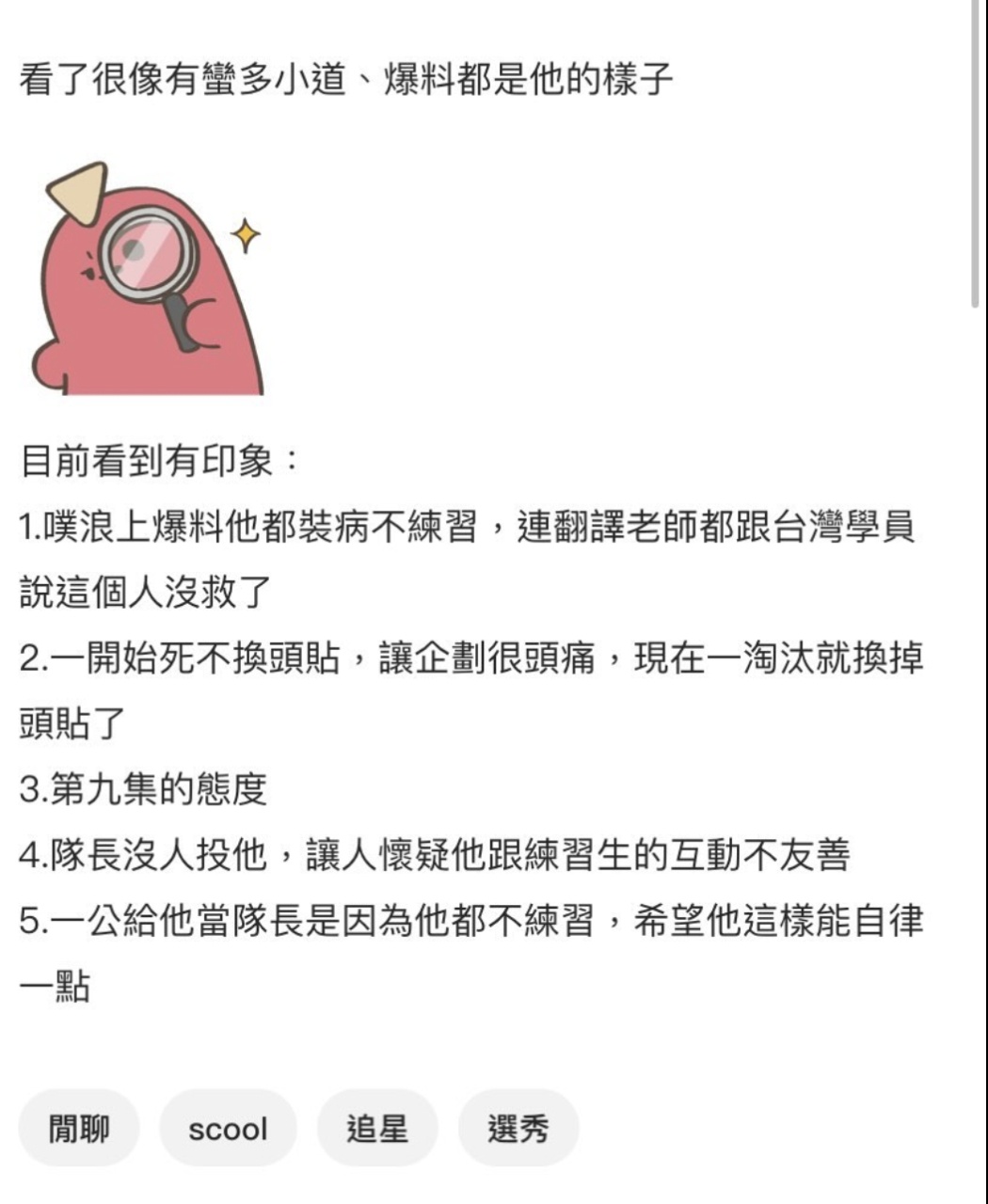
Task: Select the scool tag chip
Action: [228, 1128]
